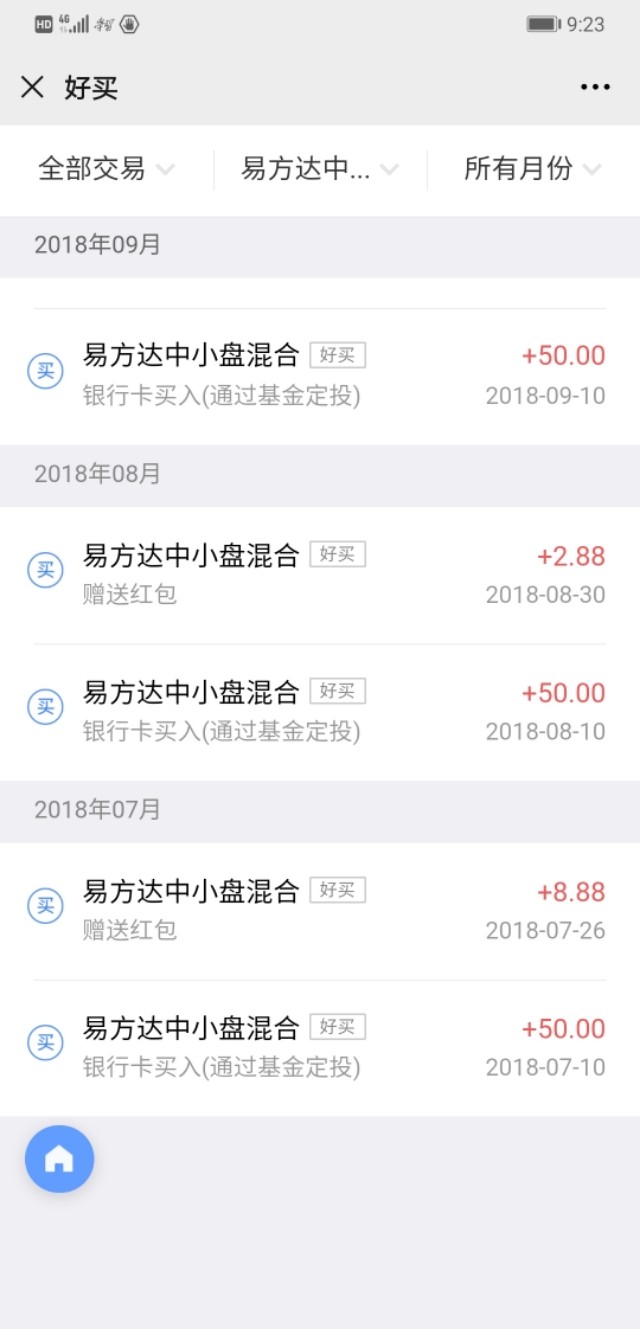
Task: Expand the 所有月份 month dropdown
Action: pos(532,169)
